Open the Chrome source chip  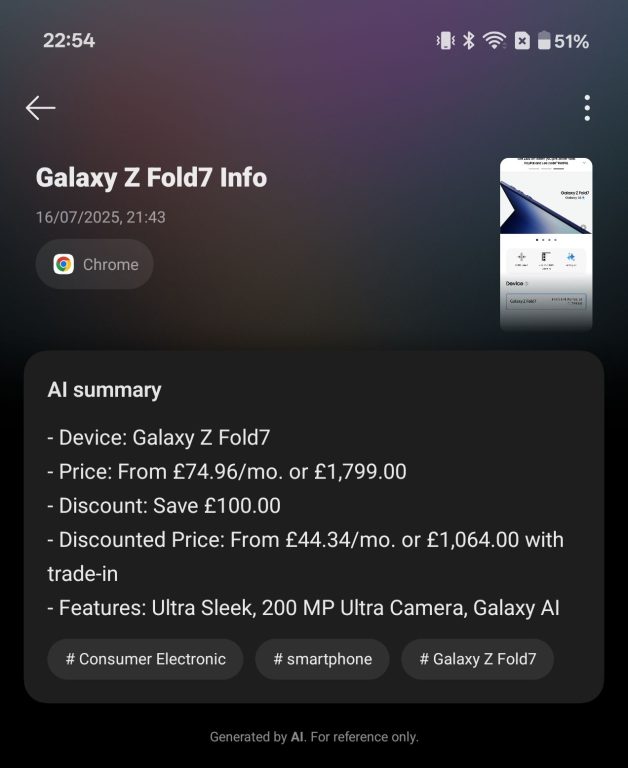click(x=95, y=264)
